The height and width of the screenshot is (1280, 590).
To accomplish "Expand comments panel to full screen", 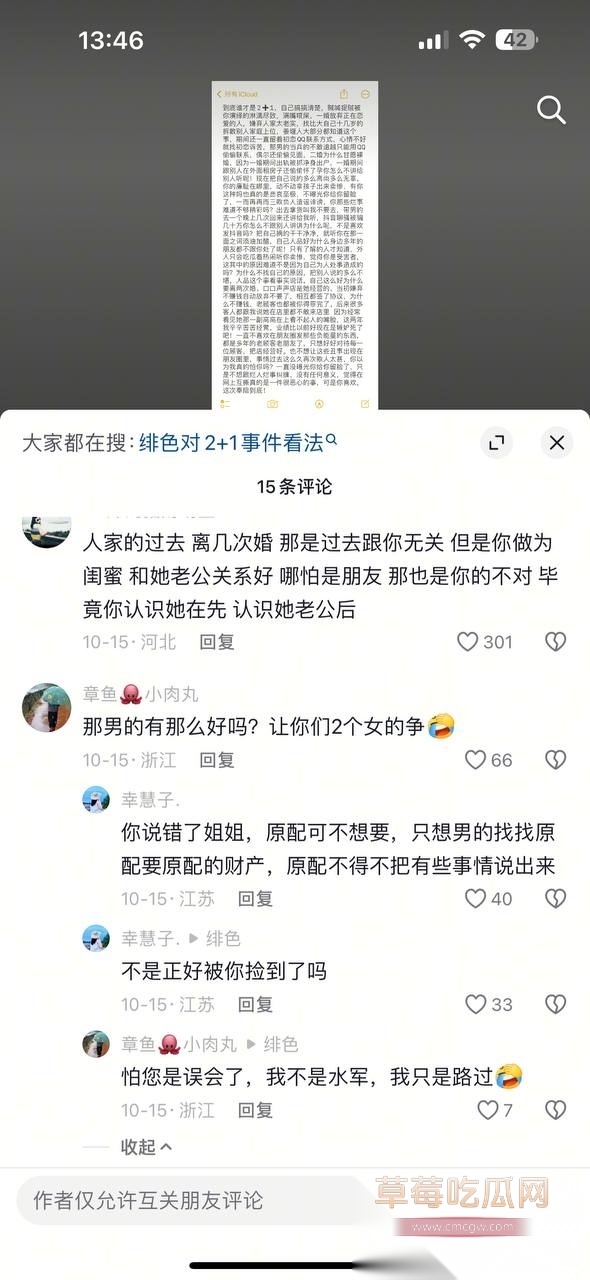I will coord(496,442).
